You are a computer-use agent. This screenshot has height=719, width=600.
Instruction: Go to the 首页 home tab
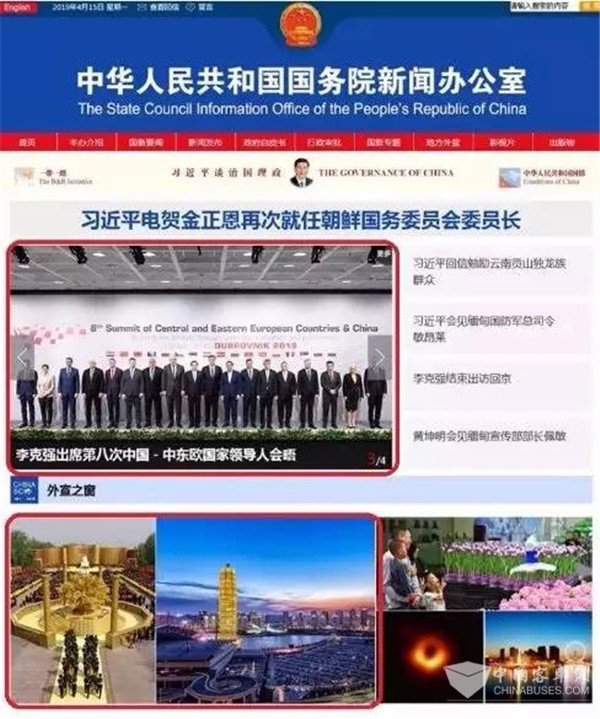click(x=28, y=143)
